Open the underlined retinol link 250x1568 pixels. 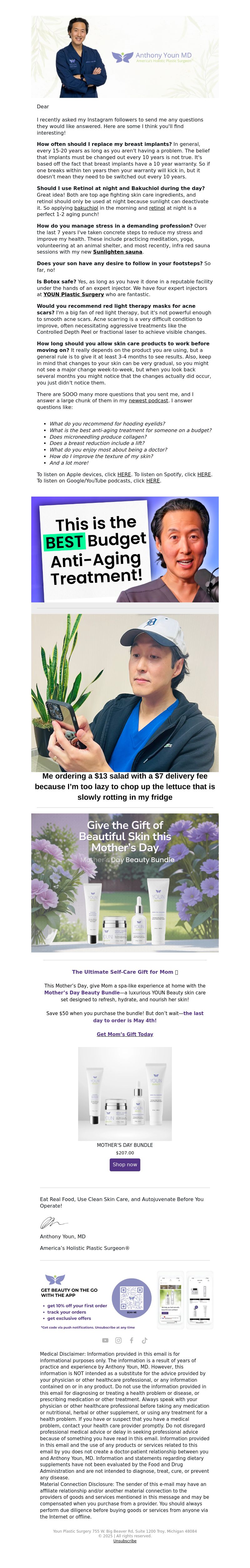click(157, 208)
